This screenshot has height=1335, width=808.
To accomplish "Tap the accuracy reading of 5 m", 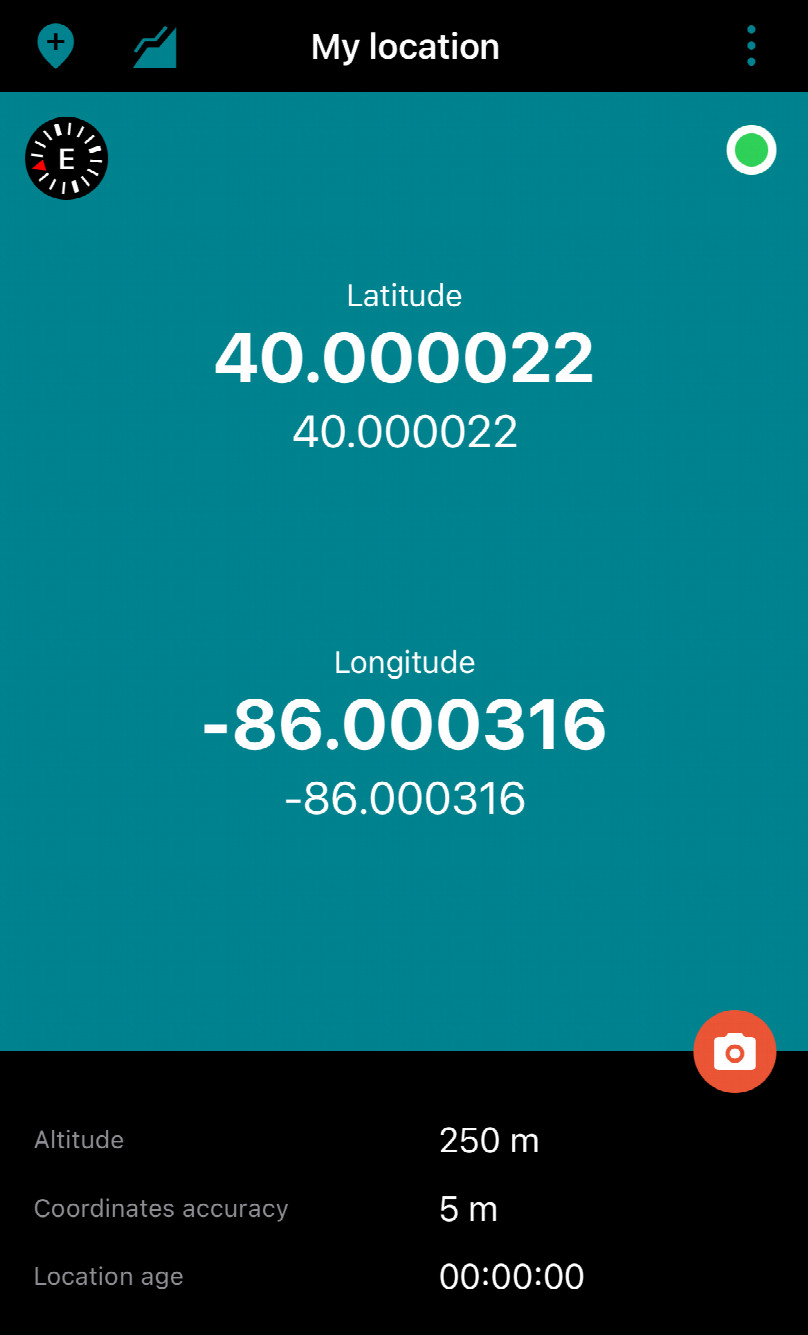I will tap(468, 1208).
